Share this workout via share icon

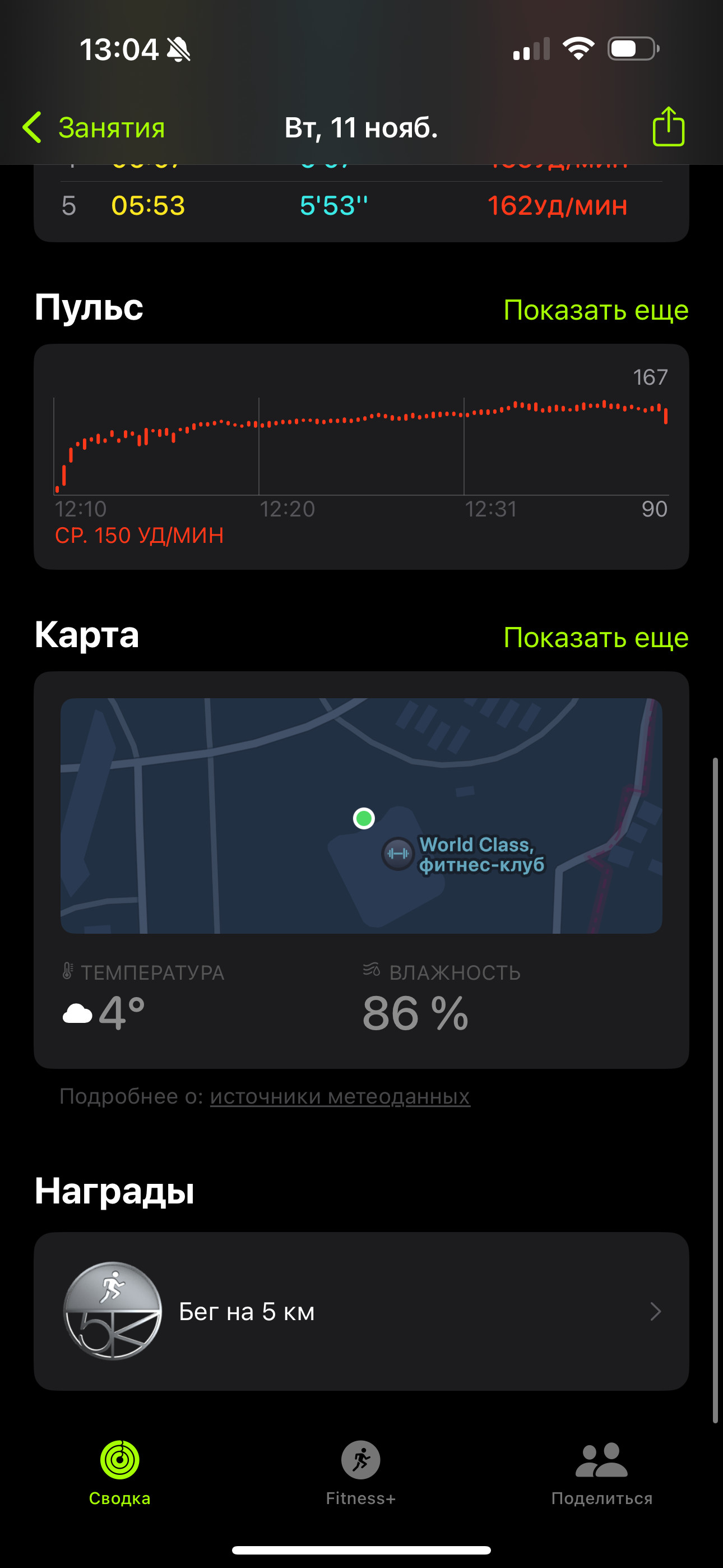tap(668, 127)
